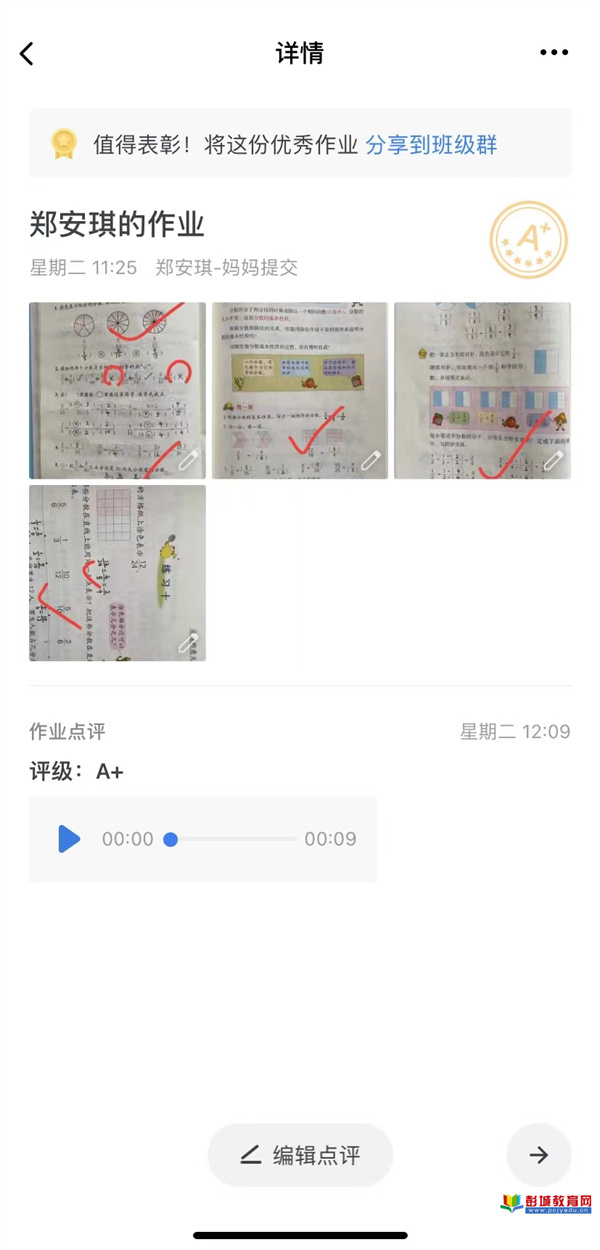
Task: Open the second homework photo
Action: 300,390
